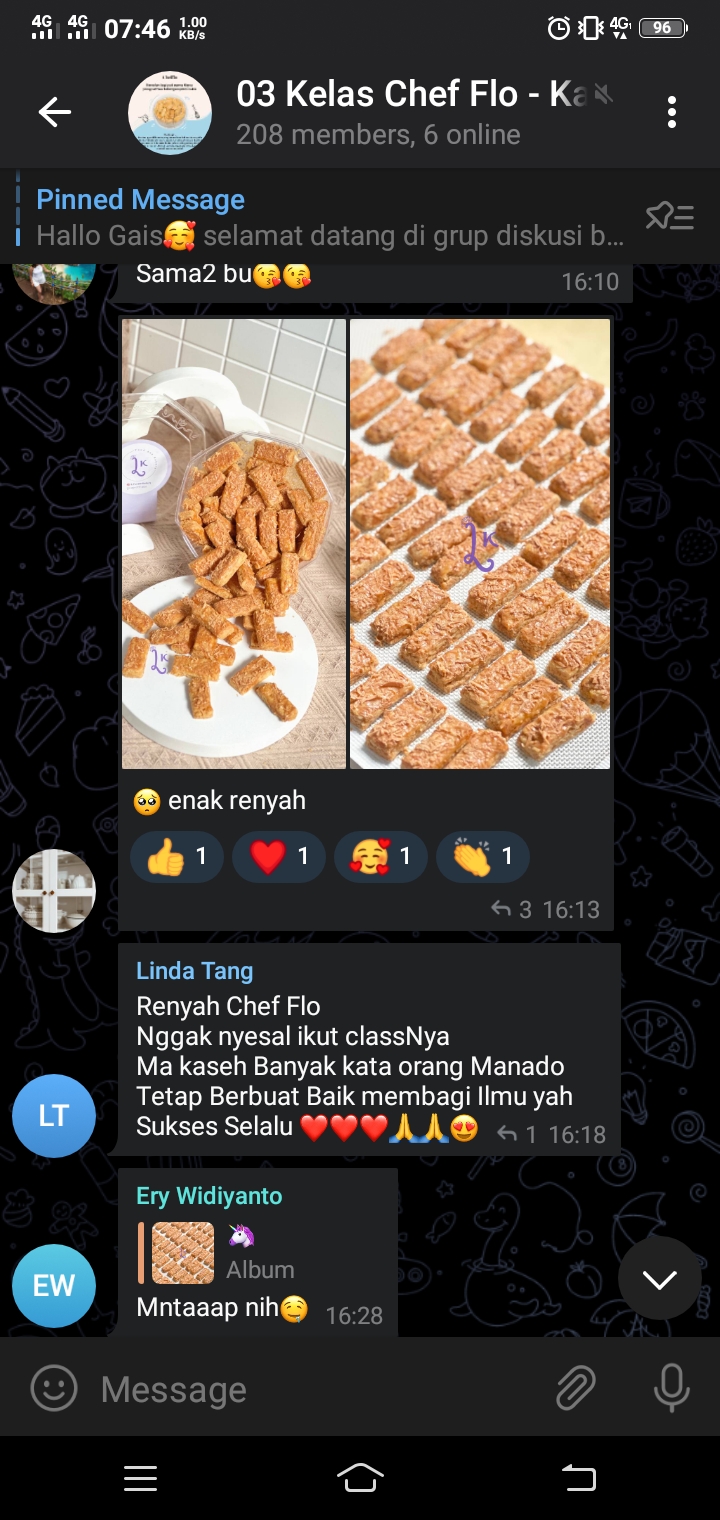The width and height of the screenshot is (720, 1520).
Task: Open the baking tray photo
Action: (x=480, y=543)
